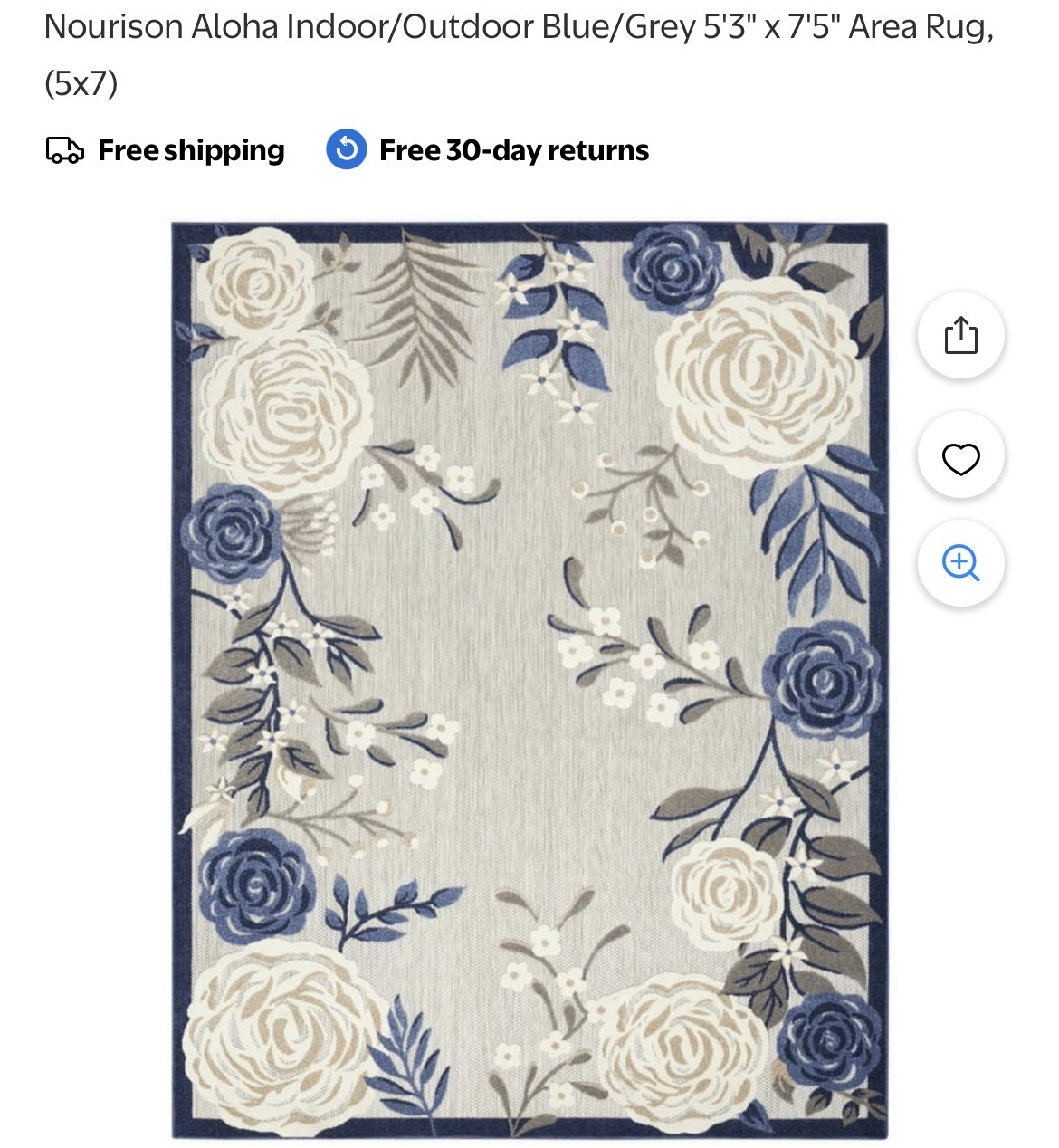This screenshot has width=1059, height=1148.
Task: Zoom in on the product image
Action: pos(960,563)
